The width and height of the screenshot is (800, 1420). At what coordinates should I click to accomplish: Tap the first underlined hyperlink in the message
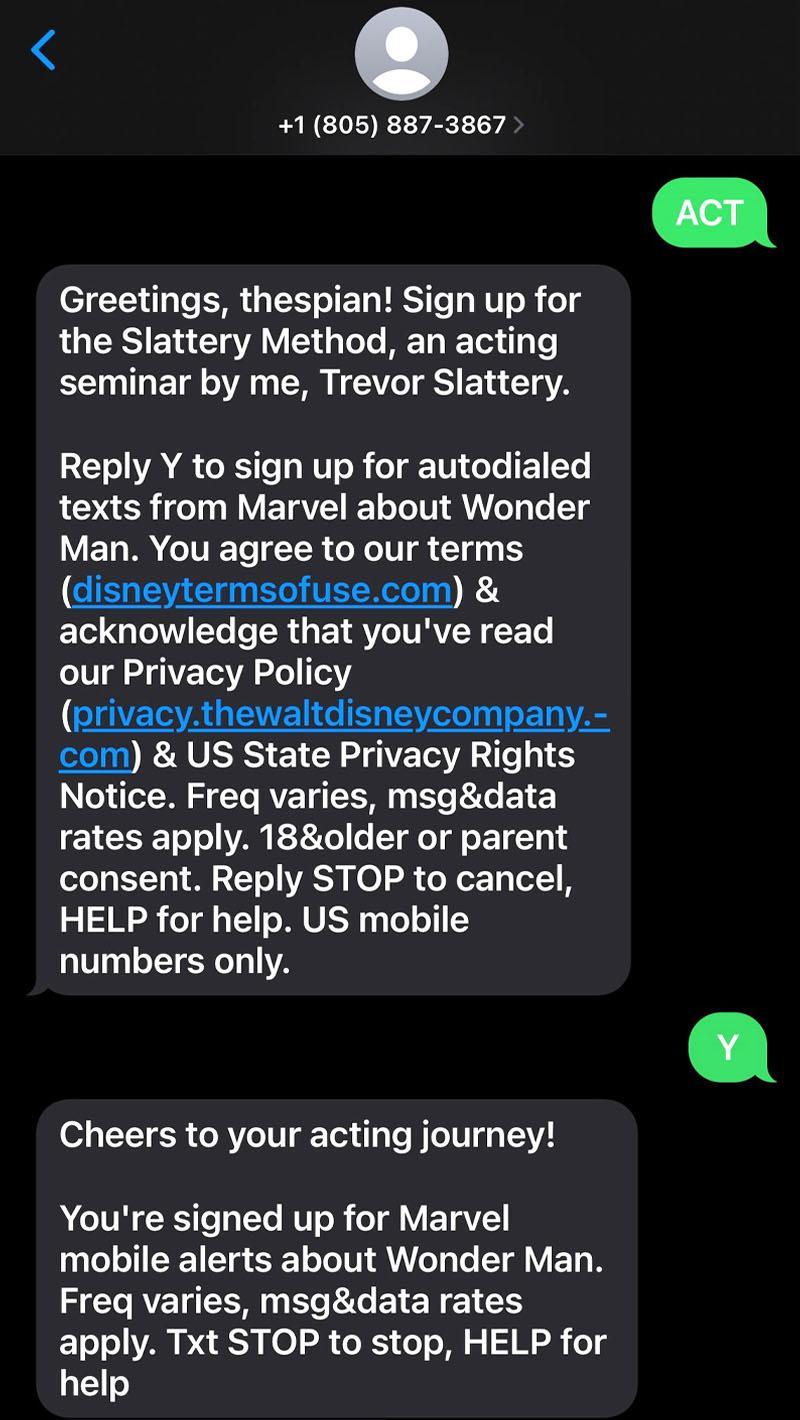click(x=260, y=590)
